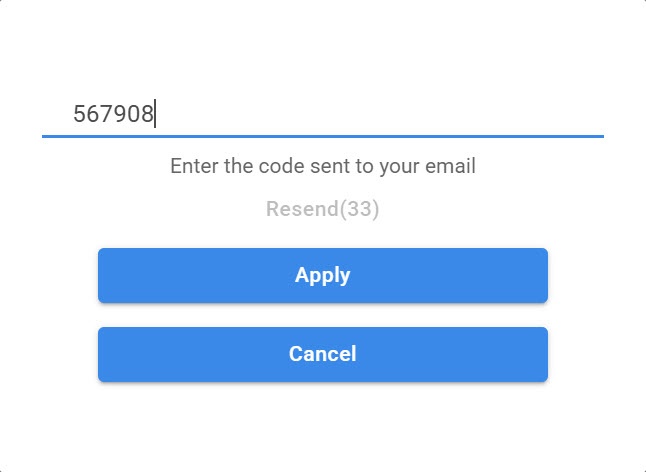The width and height of the screenshot is (646, 472).
Task: Tap the Resend code link
Action: click(322, 209)
